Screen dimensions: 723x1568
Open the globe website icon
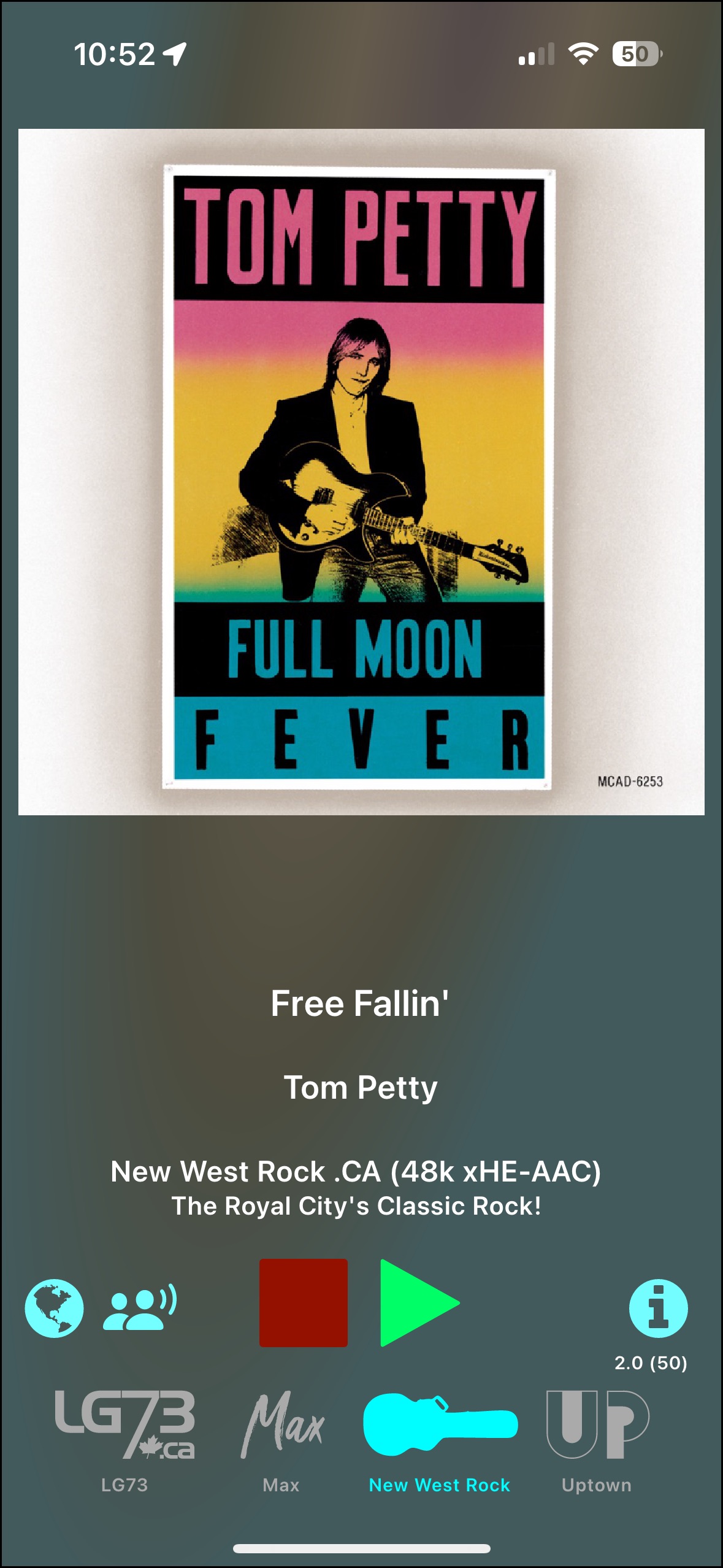click(x=54, y=1308)
